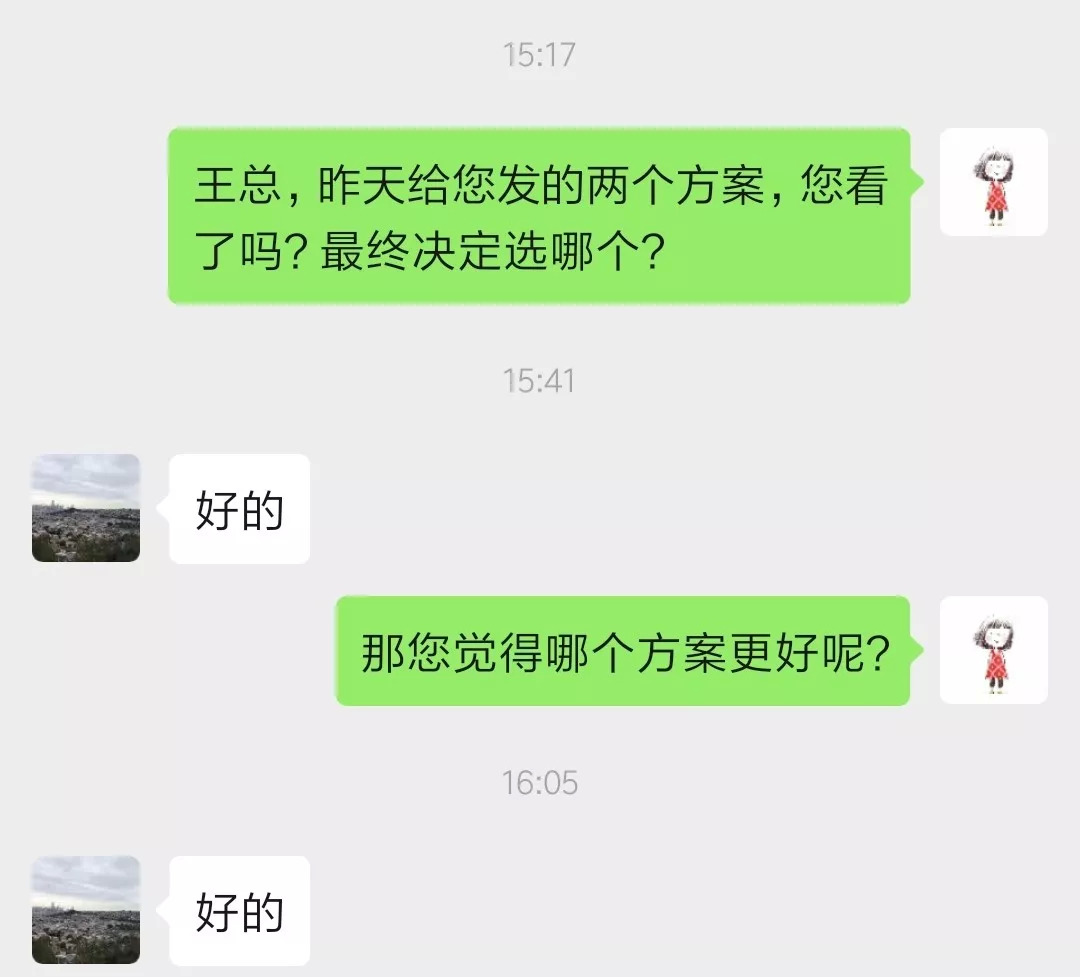Open the avatar beside the 15:41 好的 reply
The image size is (1080, 977).
pyautogui.click(x=86, y=508)
